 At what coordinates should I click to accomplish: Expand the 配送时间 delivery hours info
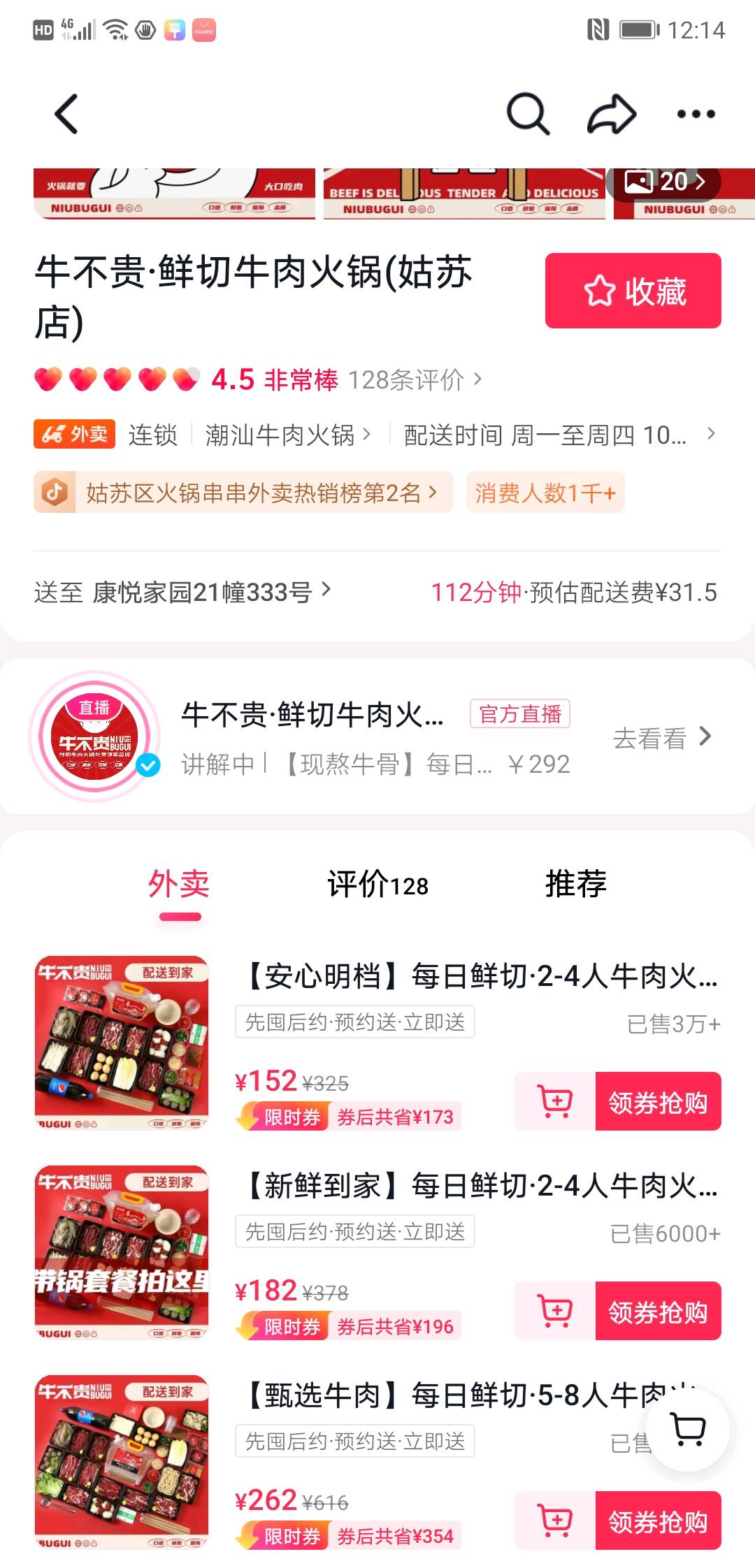pyautogui.click(x=559, y=435)
